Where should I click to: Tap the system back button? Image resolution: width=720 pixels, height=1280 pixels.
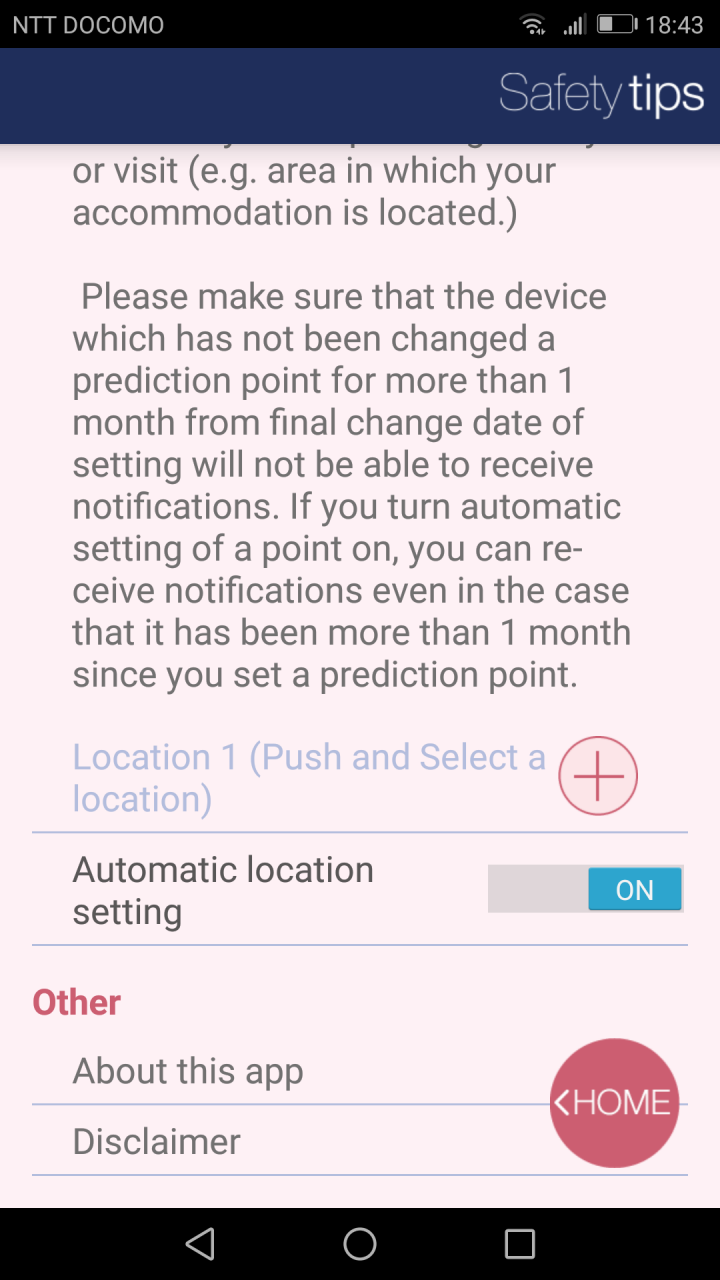tap(200, 1244)
